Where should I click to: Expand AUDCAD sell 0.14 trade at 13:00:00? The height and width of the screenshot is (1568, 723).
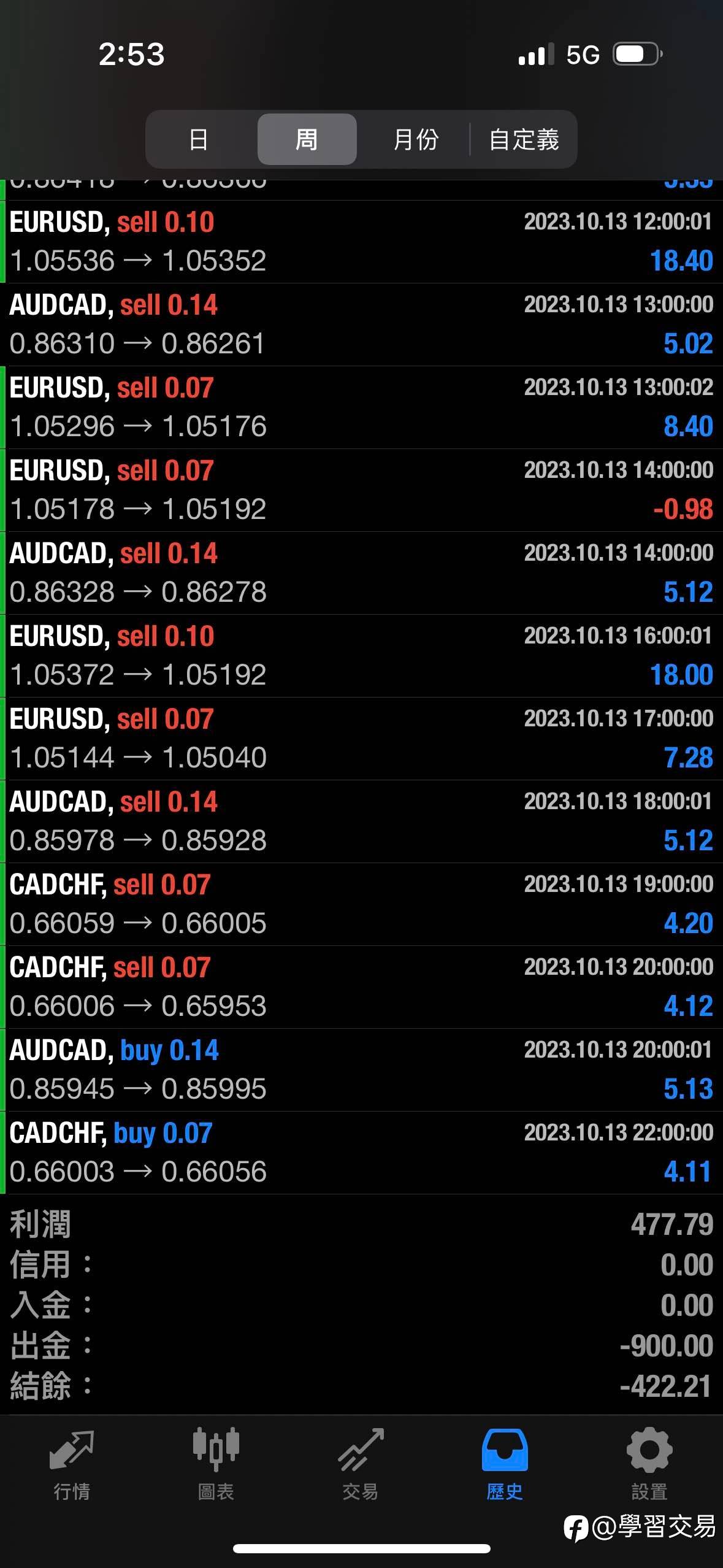[x=361, y=325]
